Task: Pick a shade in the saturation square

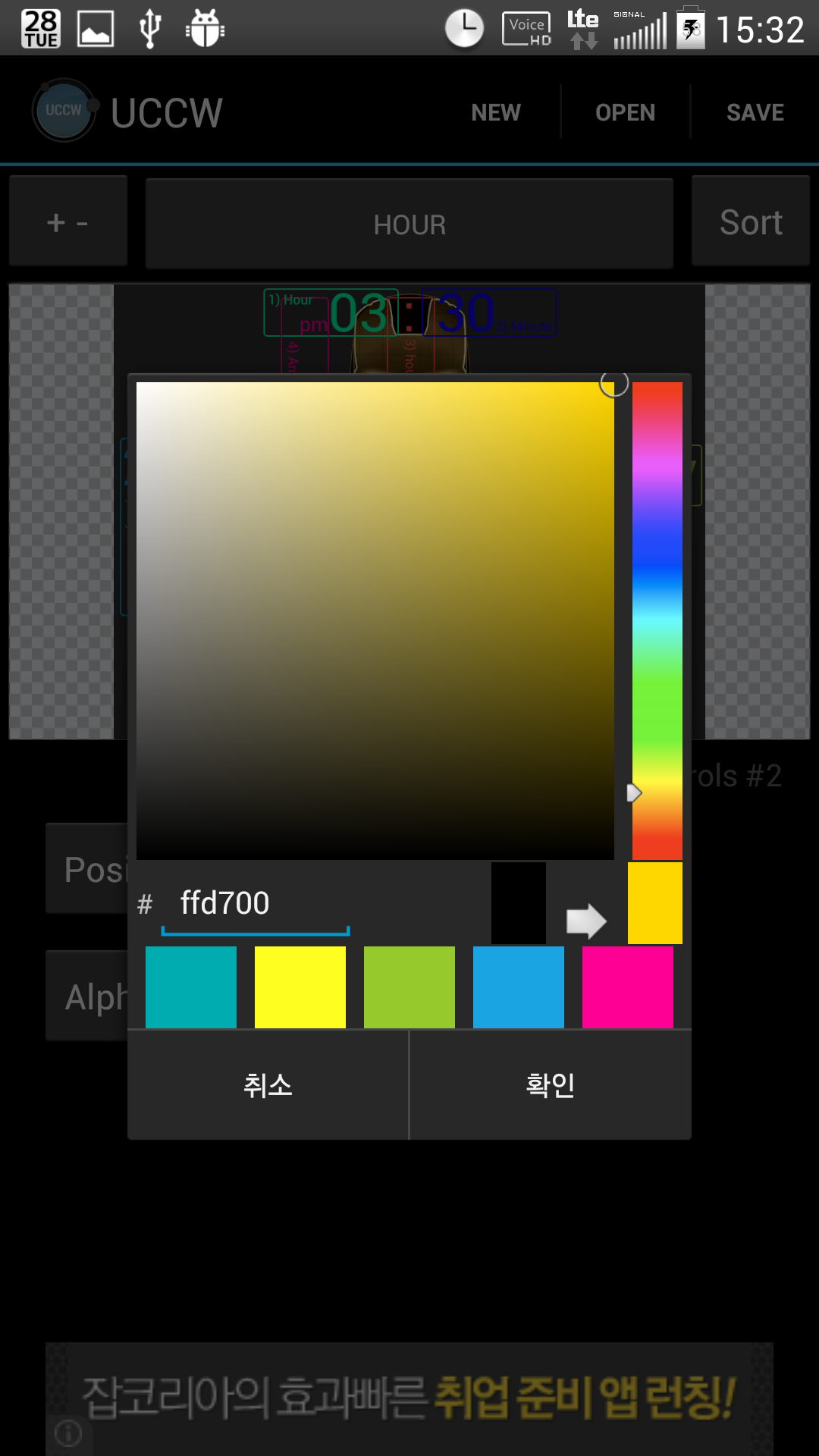Action: 375,620
